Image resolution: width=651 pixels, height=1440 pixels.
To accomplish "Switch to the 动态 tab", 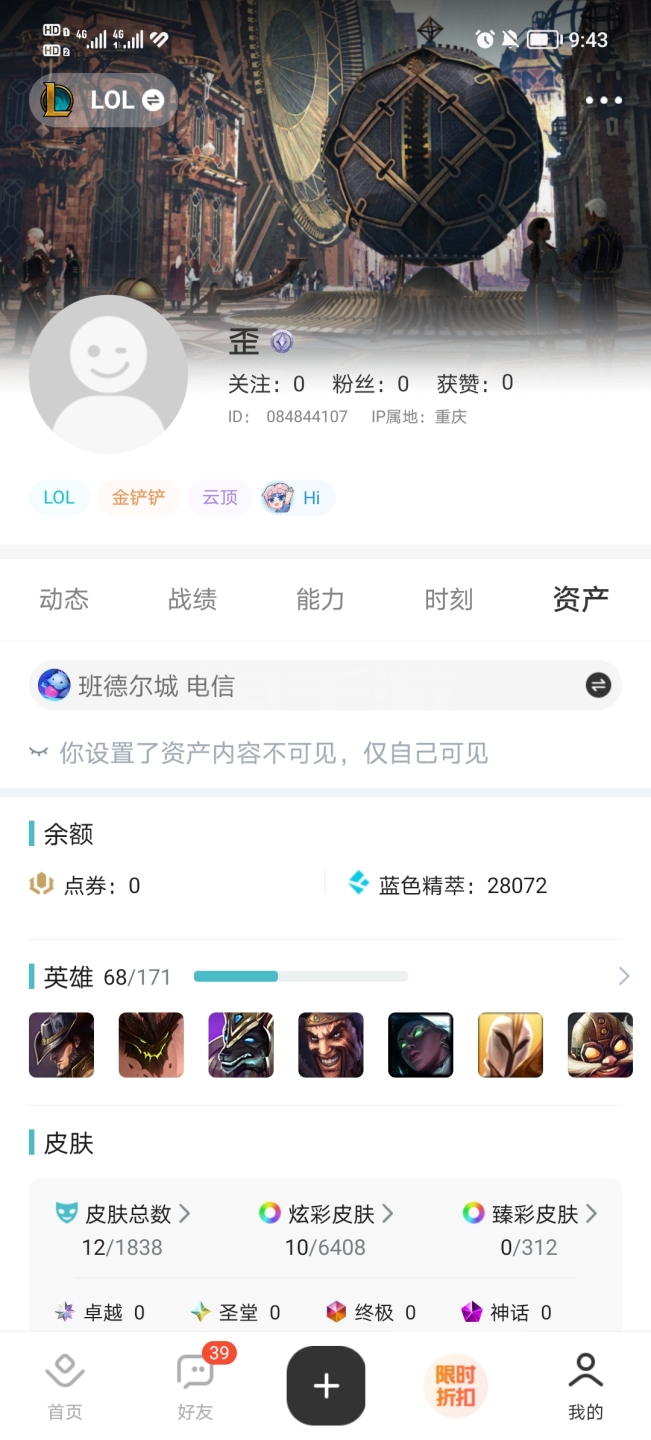I will pos(64,599).
